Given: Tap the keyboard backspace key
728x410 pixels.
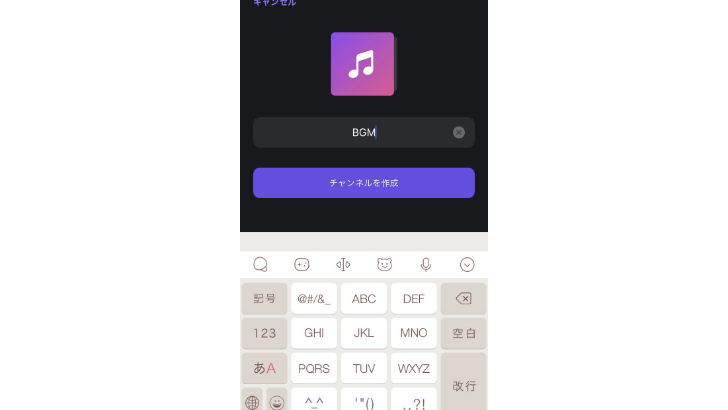Looking at the screenshot, I should [463, 298].
